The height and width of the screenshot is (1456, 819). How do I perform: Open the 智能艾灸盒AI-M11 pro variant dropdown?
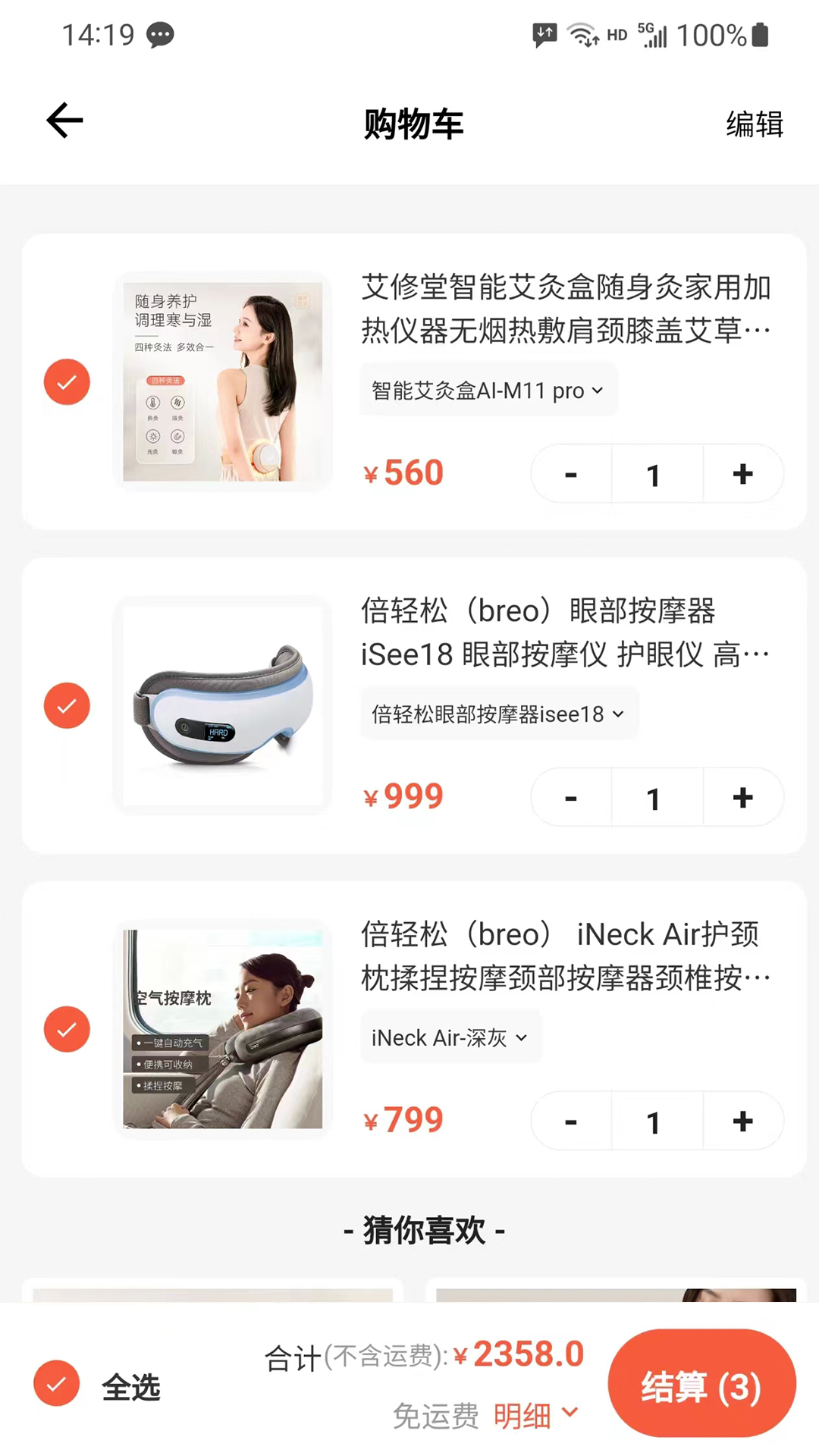pos(488,391)
